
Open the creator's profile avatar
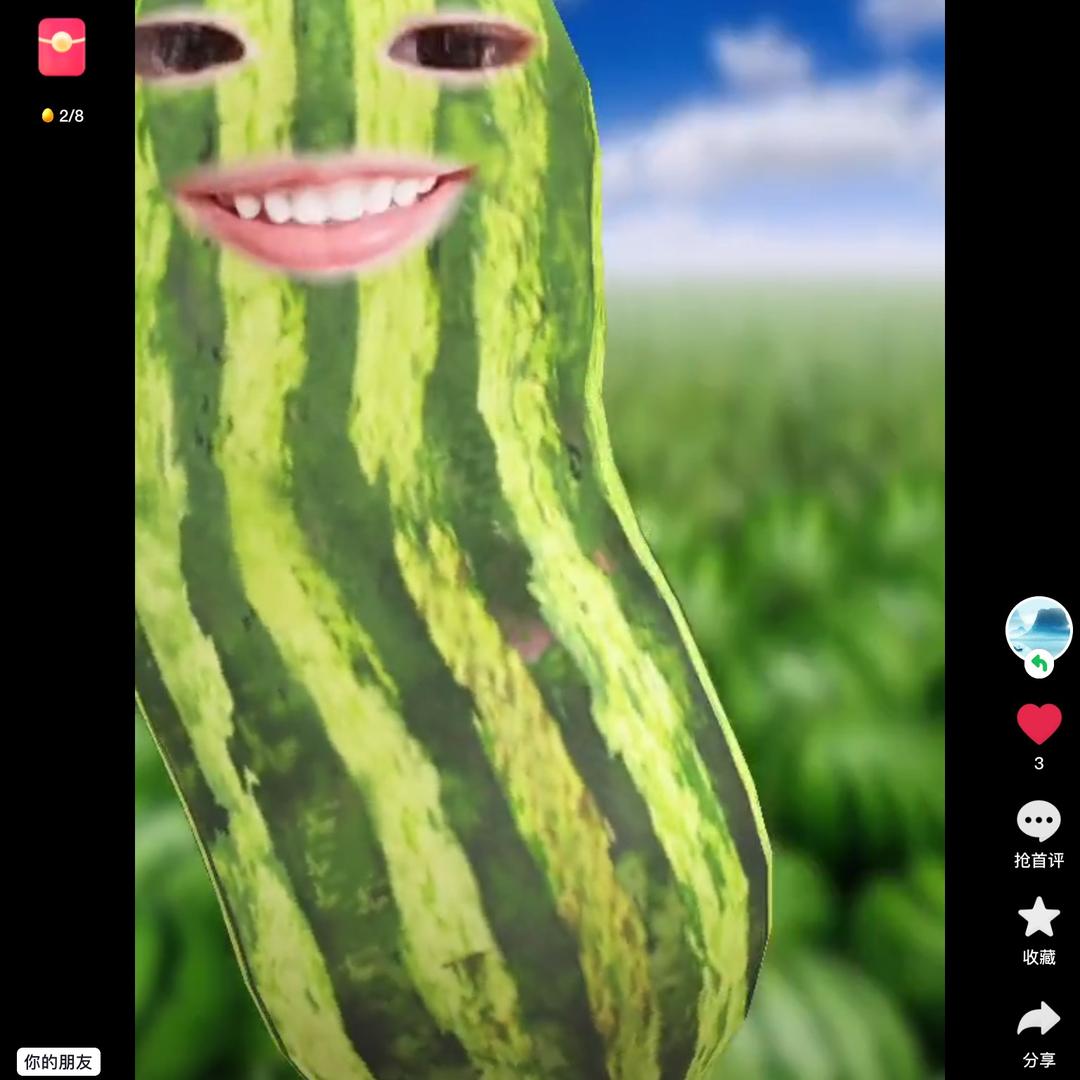[1038, 629]
